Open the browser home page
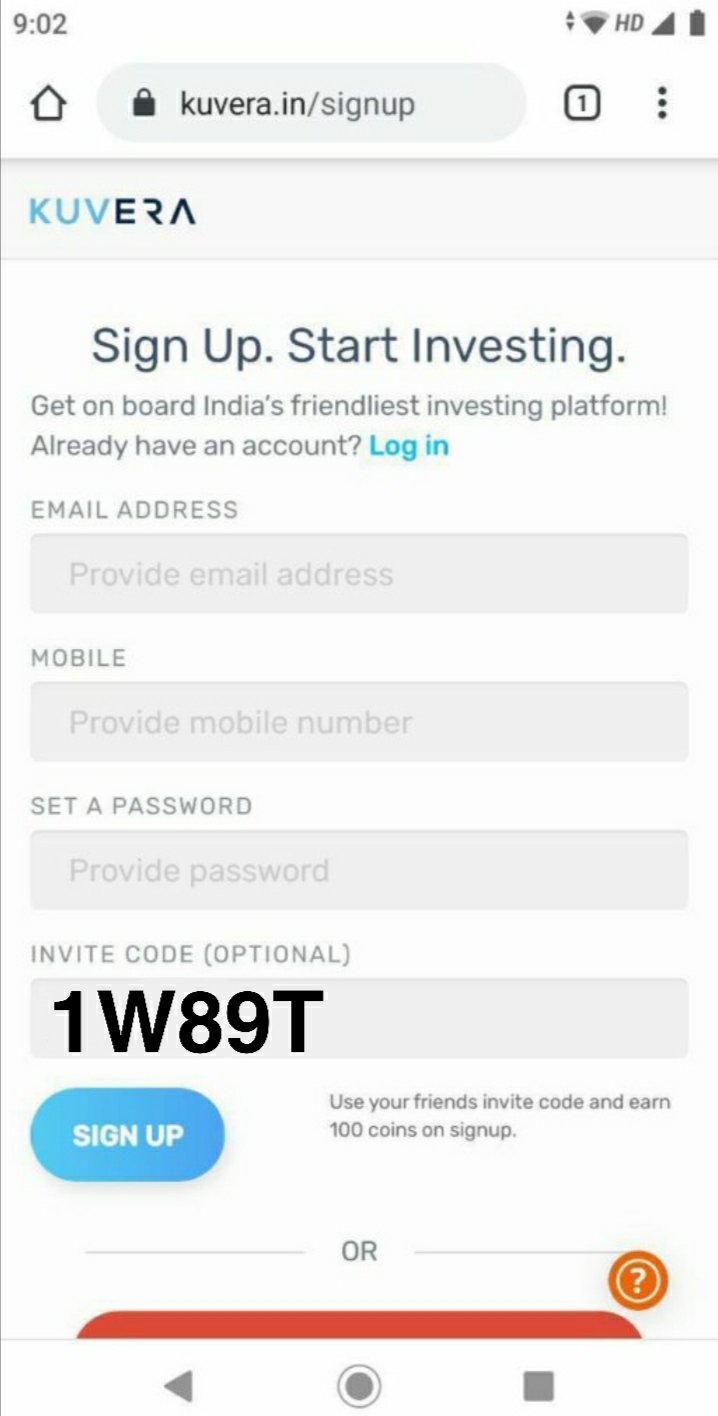718x1416 pixels. pyautogui.click(x=49, y=104)
